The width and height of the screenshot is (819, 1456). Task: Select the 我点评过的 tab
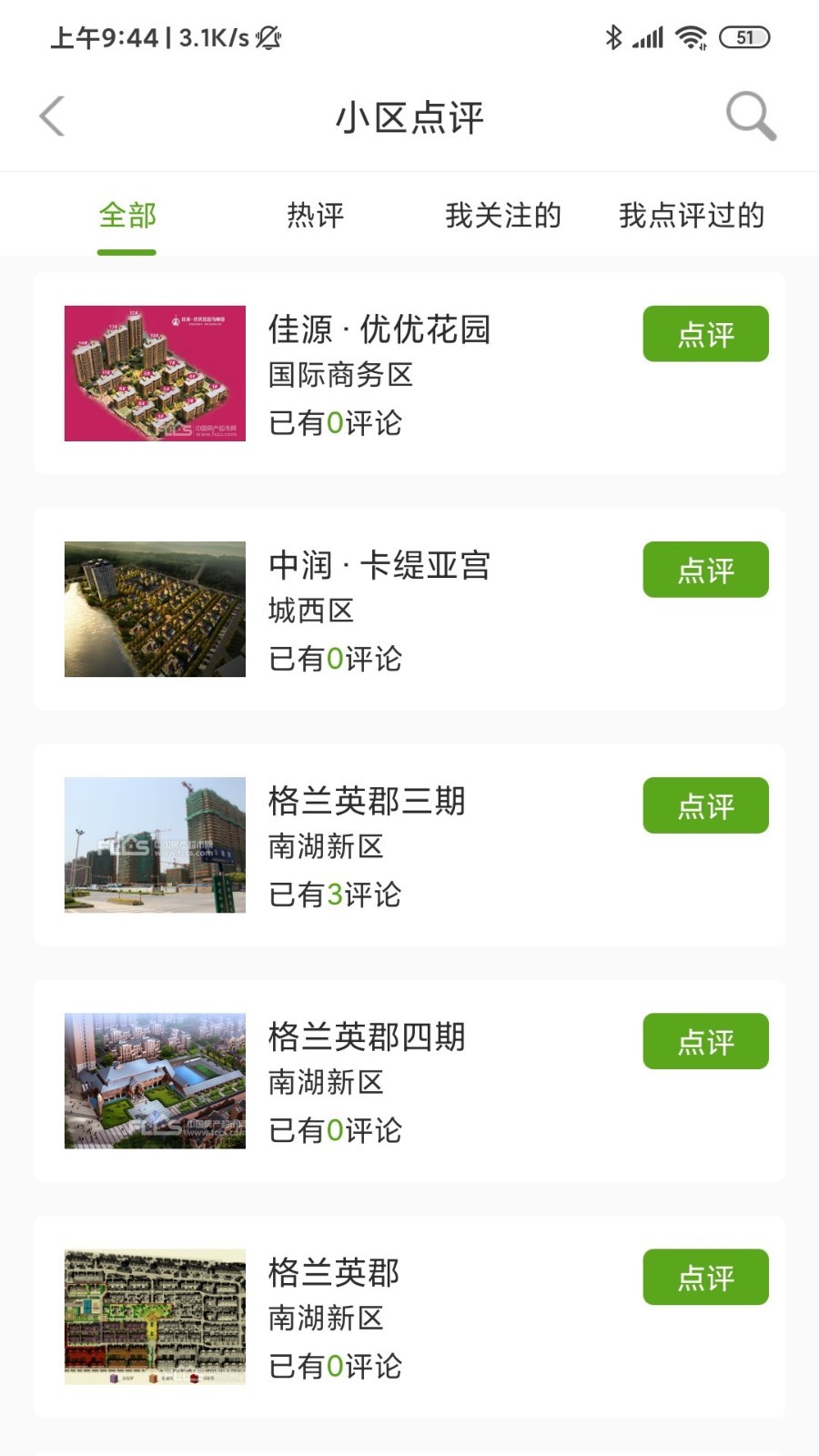pyautogui.click(x=693, y=215)
